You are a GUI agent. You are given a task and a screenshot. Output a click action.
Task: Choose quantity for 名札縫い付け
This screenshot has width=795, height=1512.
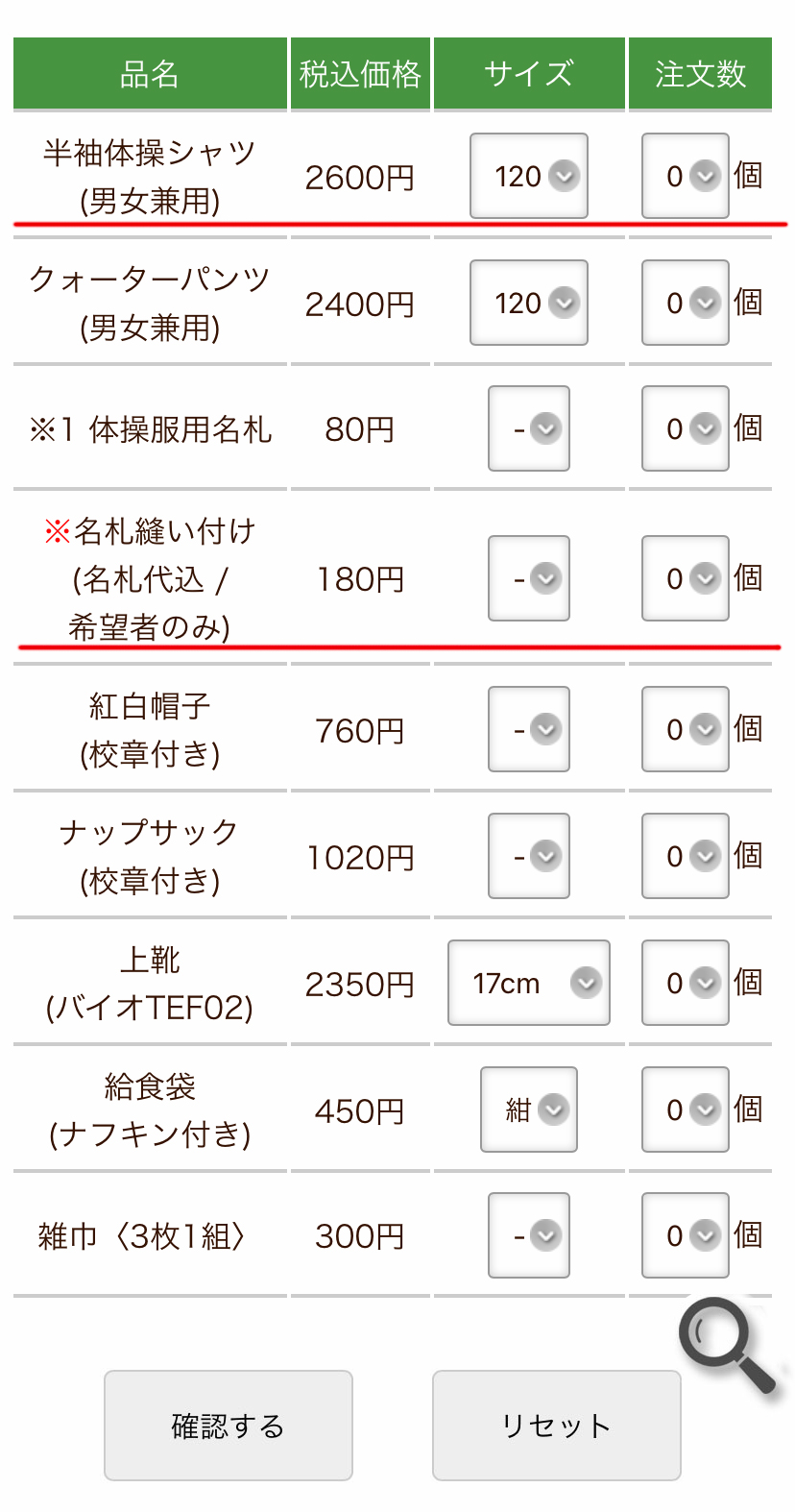(686, 578)
